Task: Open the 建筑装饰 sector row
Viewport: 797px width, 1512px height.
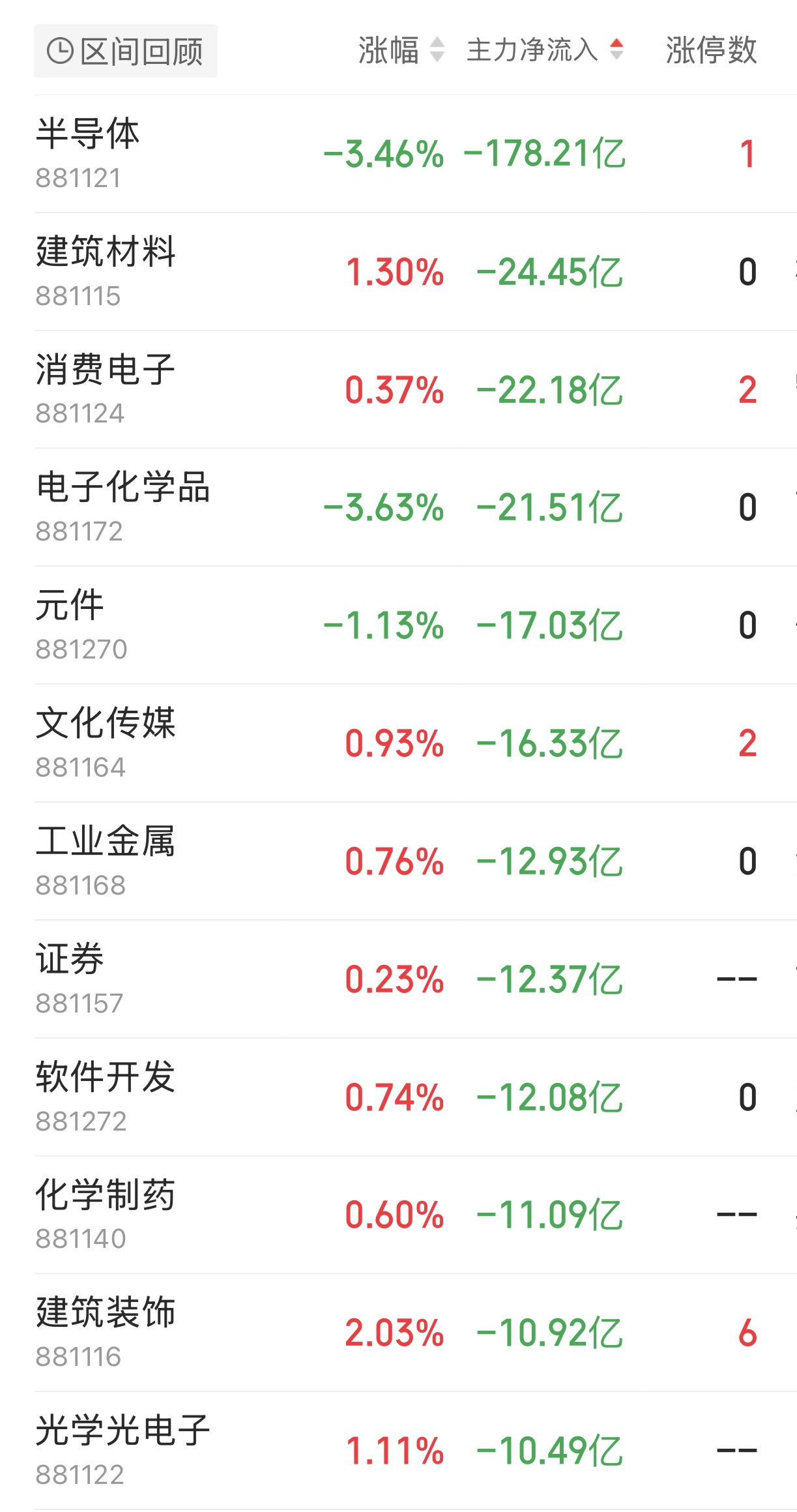Action: pos(416,1333)
